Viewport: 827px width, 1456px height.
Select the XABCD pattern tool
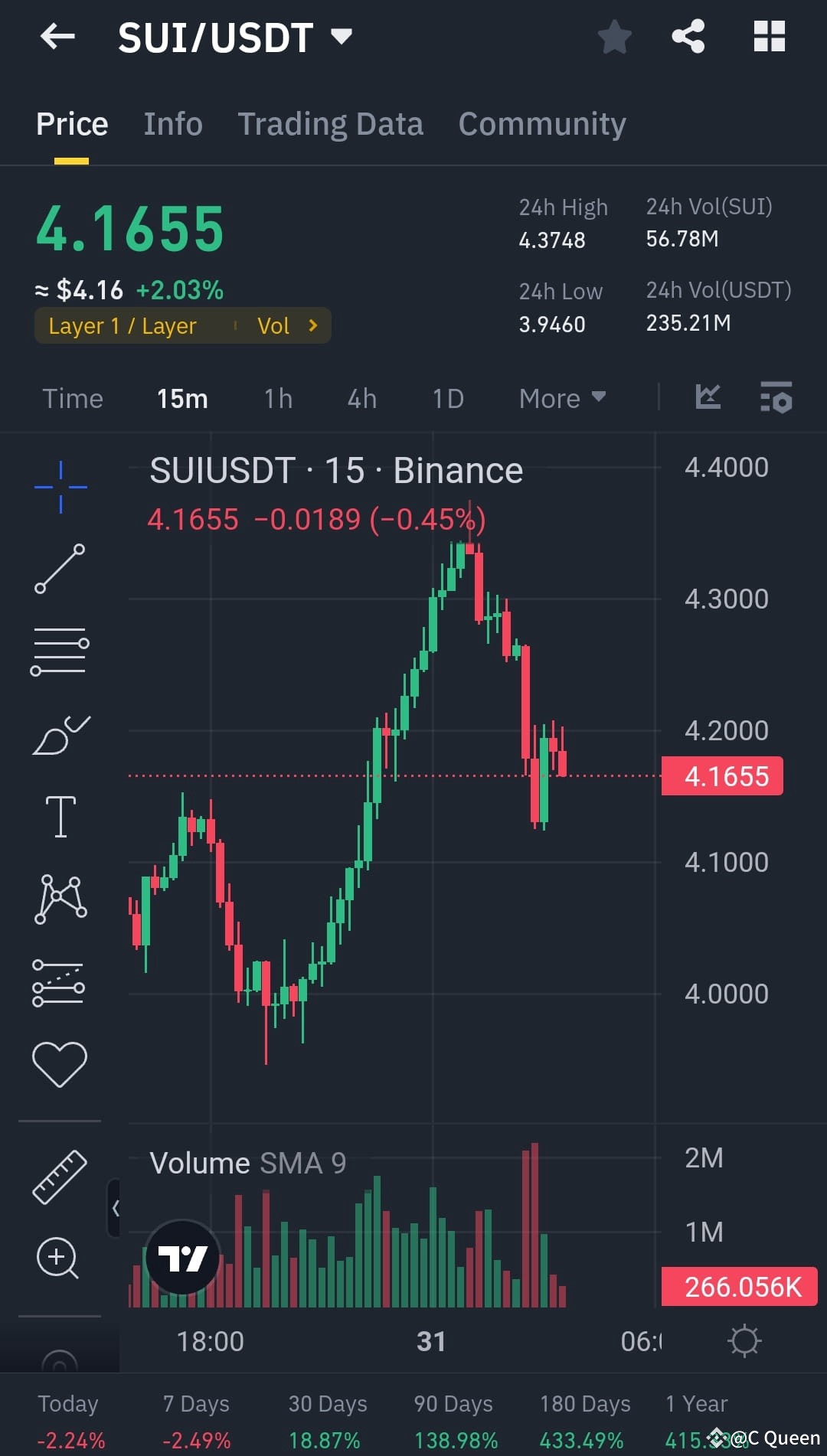click(60, 899)
